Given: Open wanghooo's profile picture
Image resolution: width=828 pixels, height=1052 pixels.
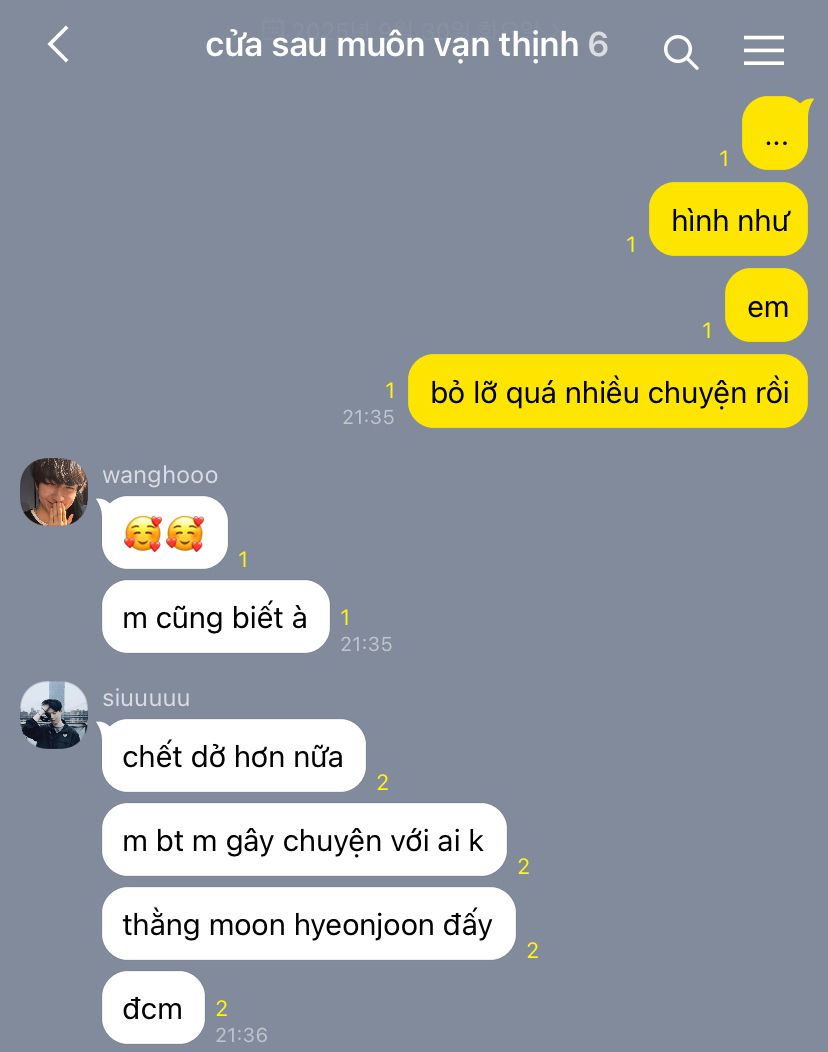Looking at the screenshot, I should click(54, 492).
